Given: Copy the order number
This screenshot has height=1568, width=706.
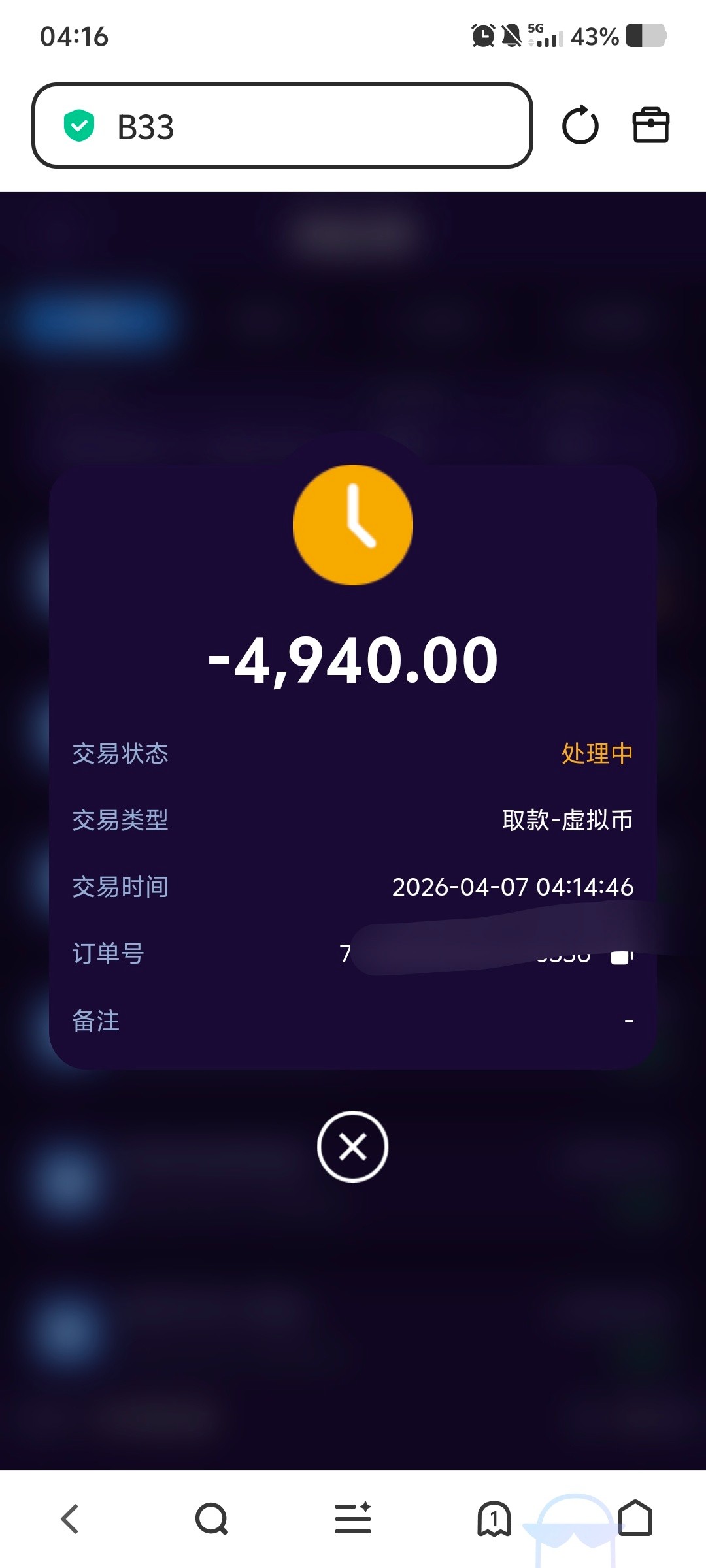Looking at the screenshot, I should [621, 956].
